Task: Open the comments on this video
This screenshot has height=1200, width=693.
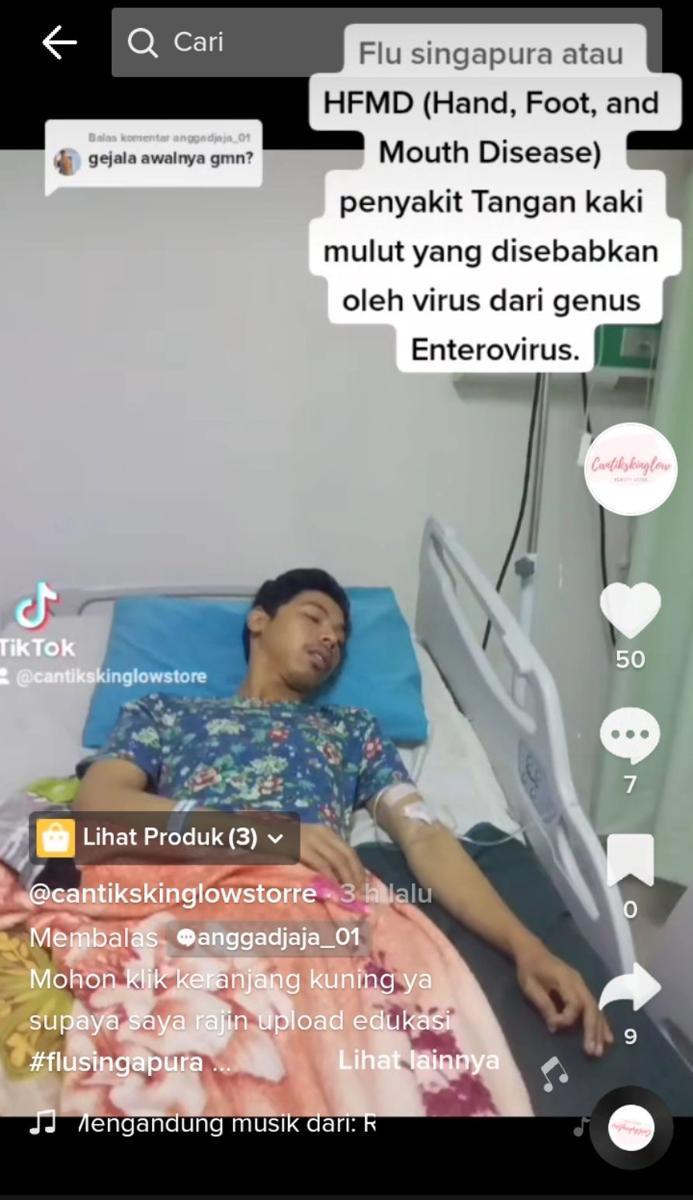Action: click(630, 736)
